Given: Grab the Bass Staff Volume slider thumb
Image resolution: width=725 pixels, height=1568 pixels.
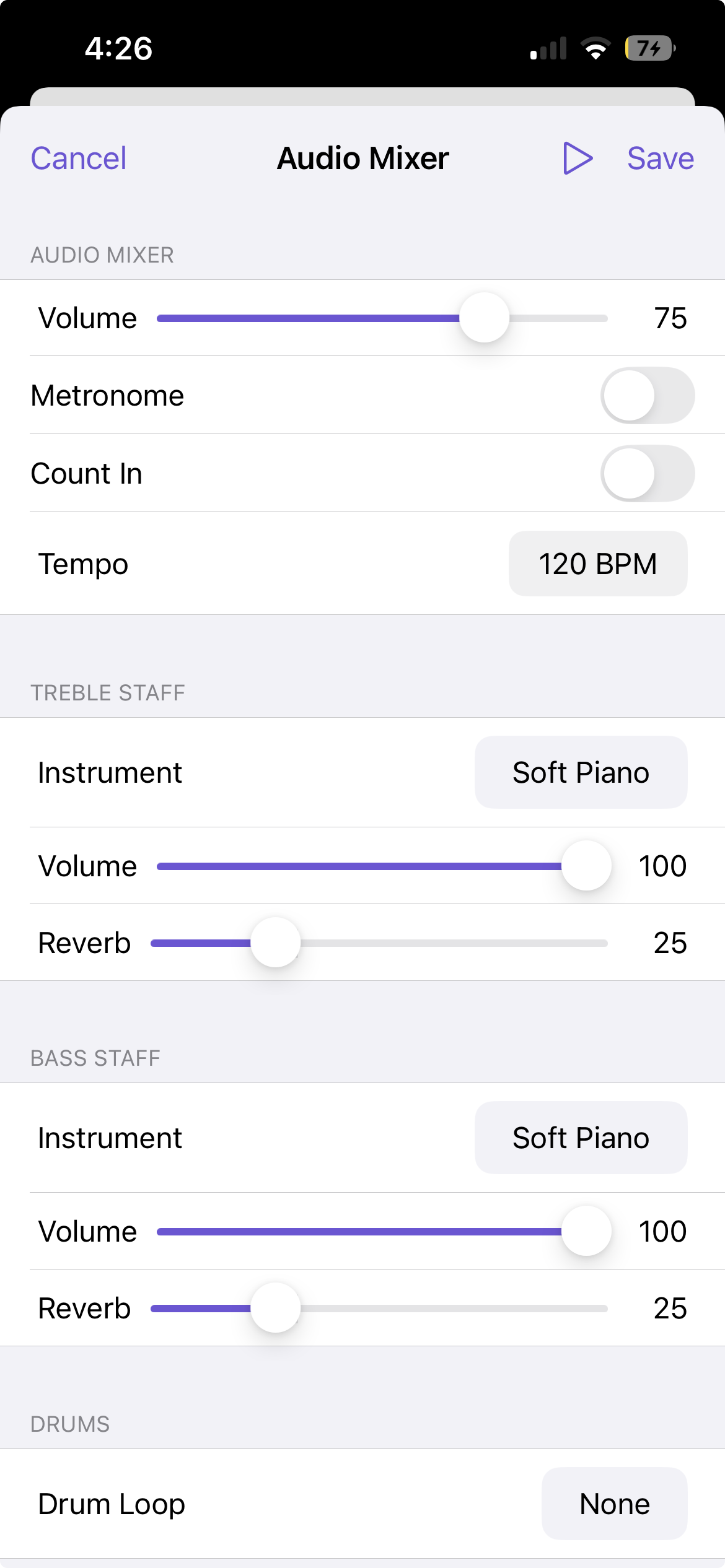Looking at the screenshot, I should [586, 1231].
